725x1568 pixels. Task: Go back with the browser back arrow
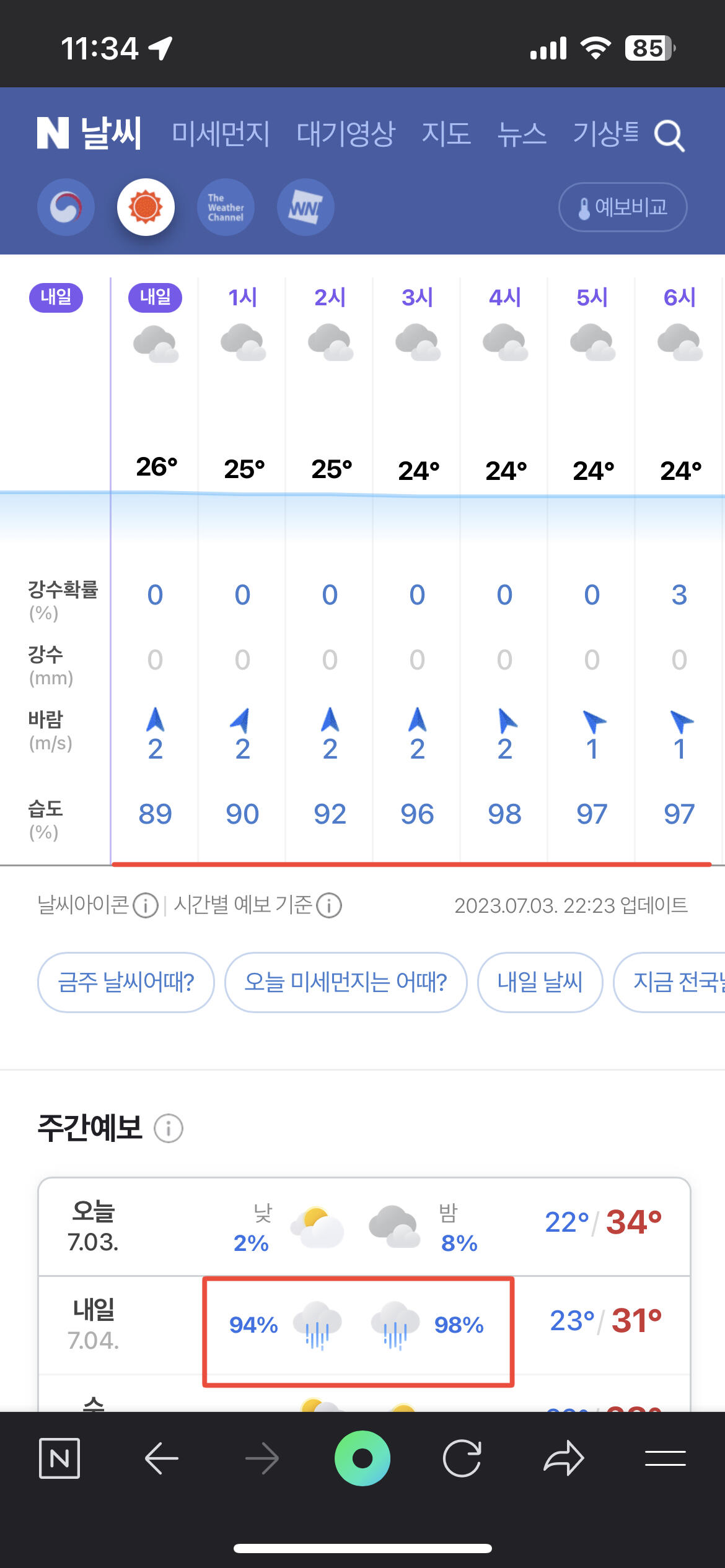click(x=161, y=1458)
